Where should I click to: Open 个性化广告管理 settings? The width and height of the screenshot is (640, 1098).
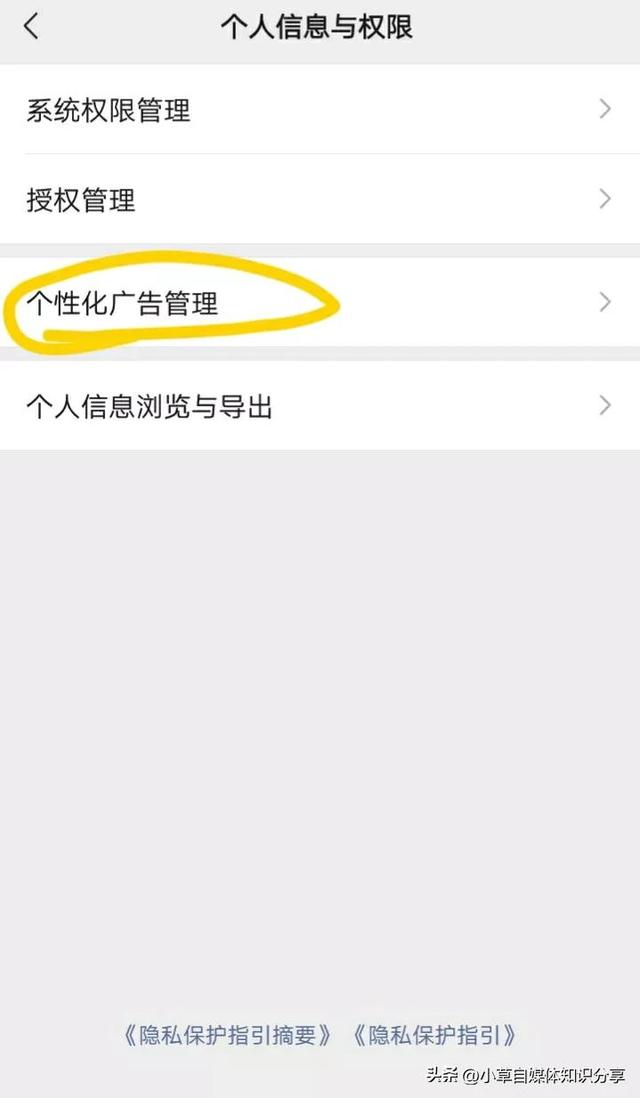click(318, 302)
